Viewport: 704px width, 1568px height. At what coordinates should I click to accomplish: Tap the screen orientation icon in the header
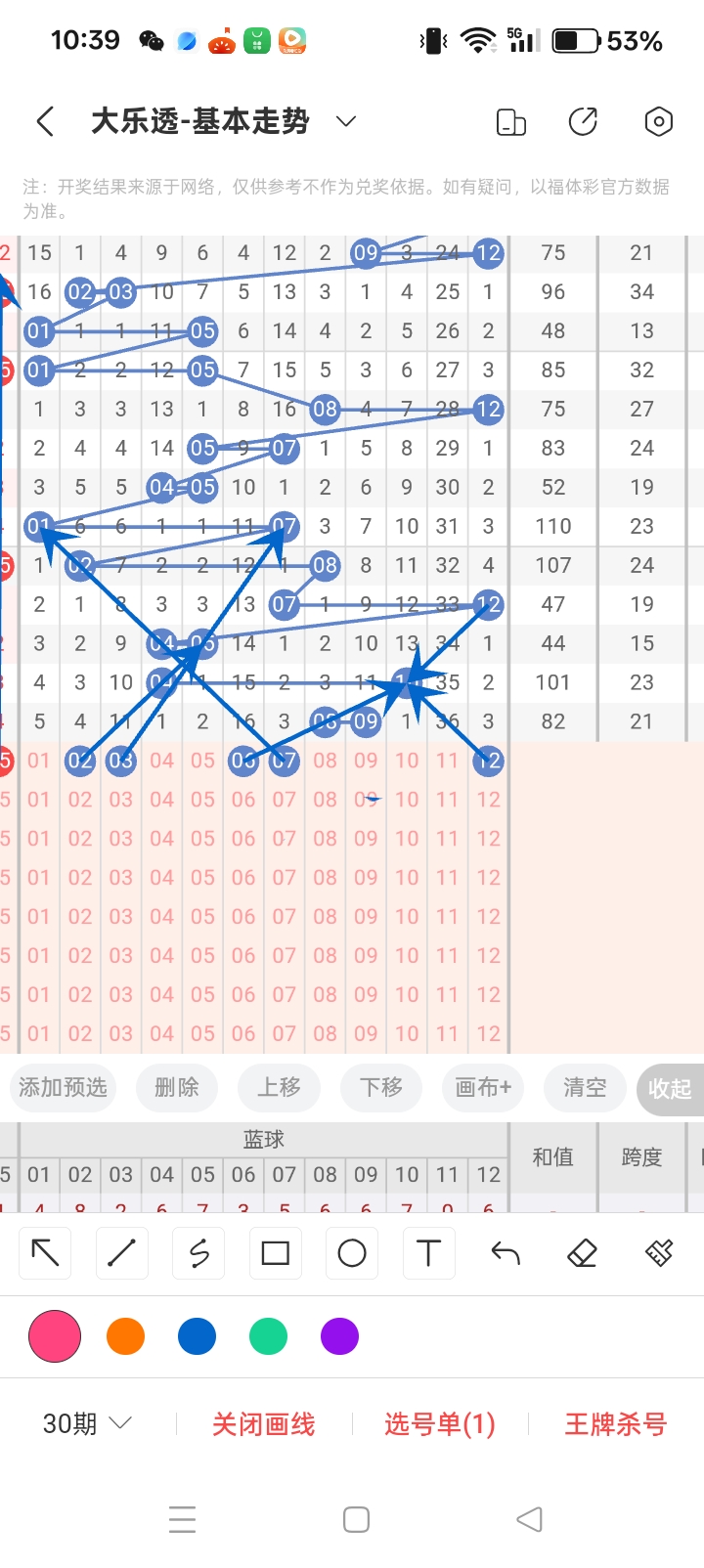(510, 122)
